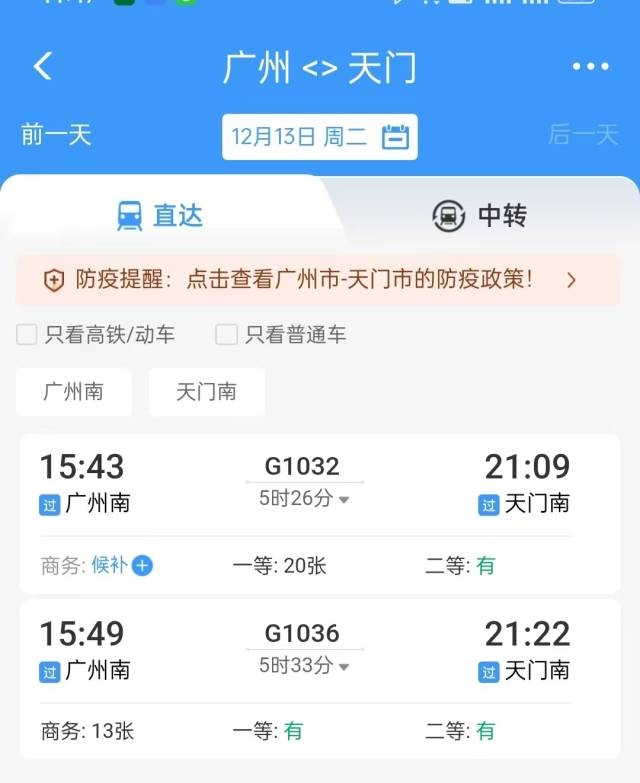Open train G1036 departing at 15:49
Viewport: 640px width, 783px height.
(x=319, y=650)
